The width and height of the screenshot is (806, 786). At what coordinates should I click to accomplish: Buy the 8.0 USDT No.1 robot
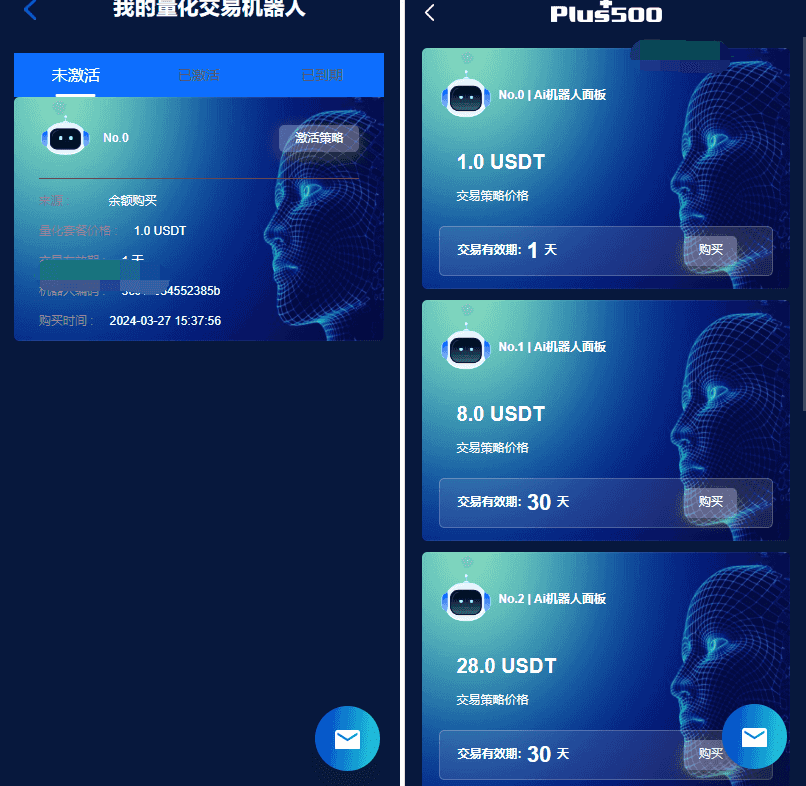[710, 502]
